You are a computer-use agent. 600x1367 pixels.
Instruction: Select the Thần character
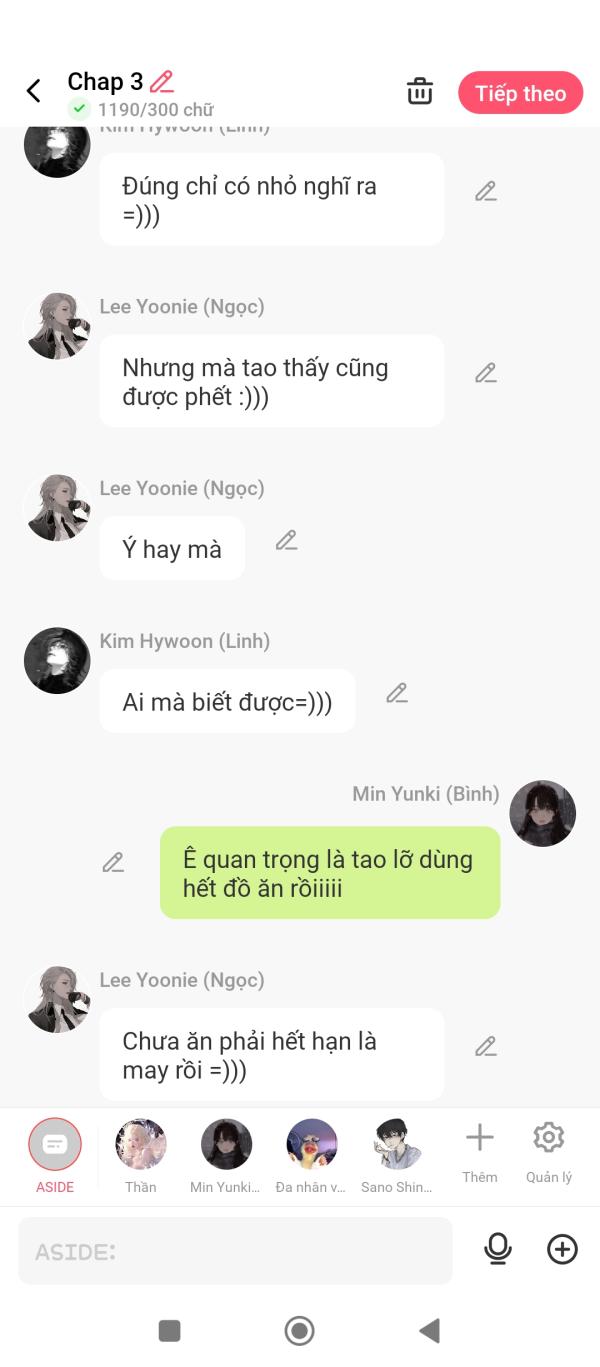[141, 1156]
